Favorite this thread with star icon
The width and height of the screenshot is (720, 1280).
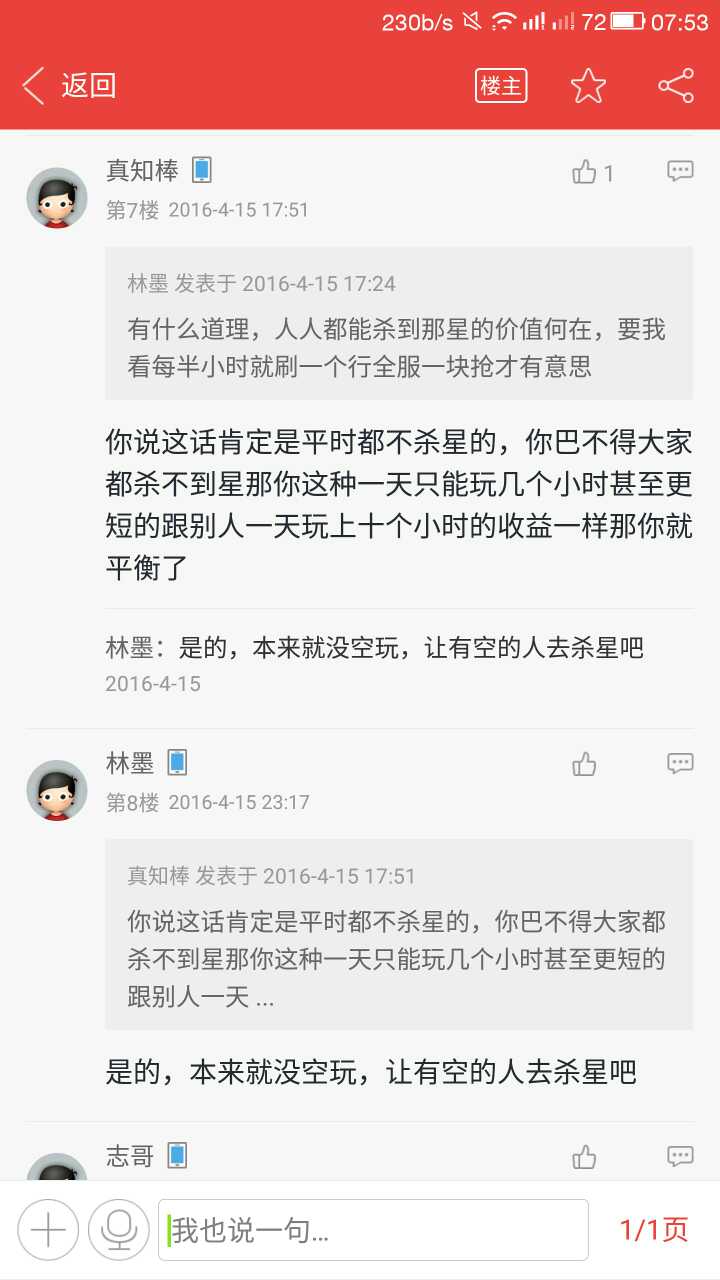(588, 86)
